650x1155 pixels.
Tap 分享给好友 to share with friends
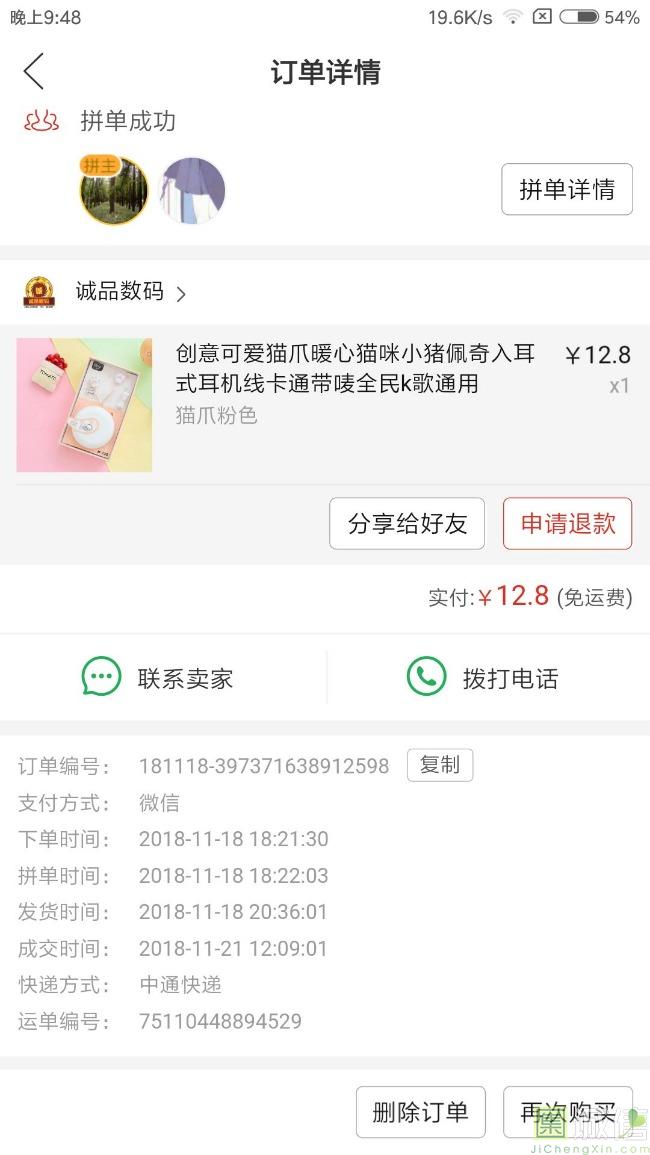[x=407, y=523]
